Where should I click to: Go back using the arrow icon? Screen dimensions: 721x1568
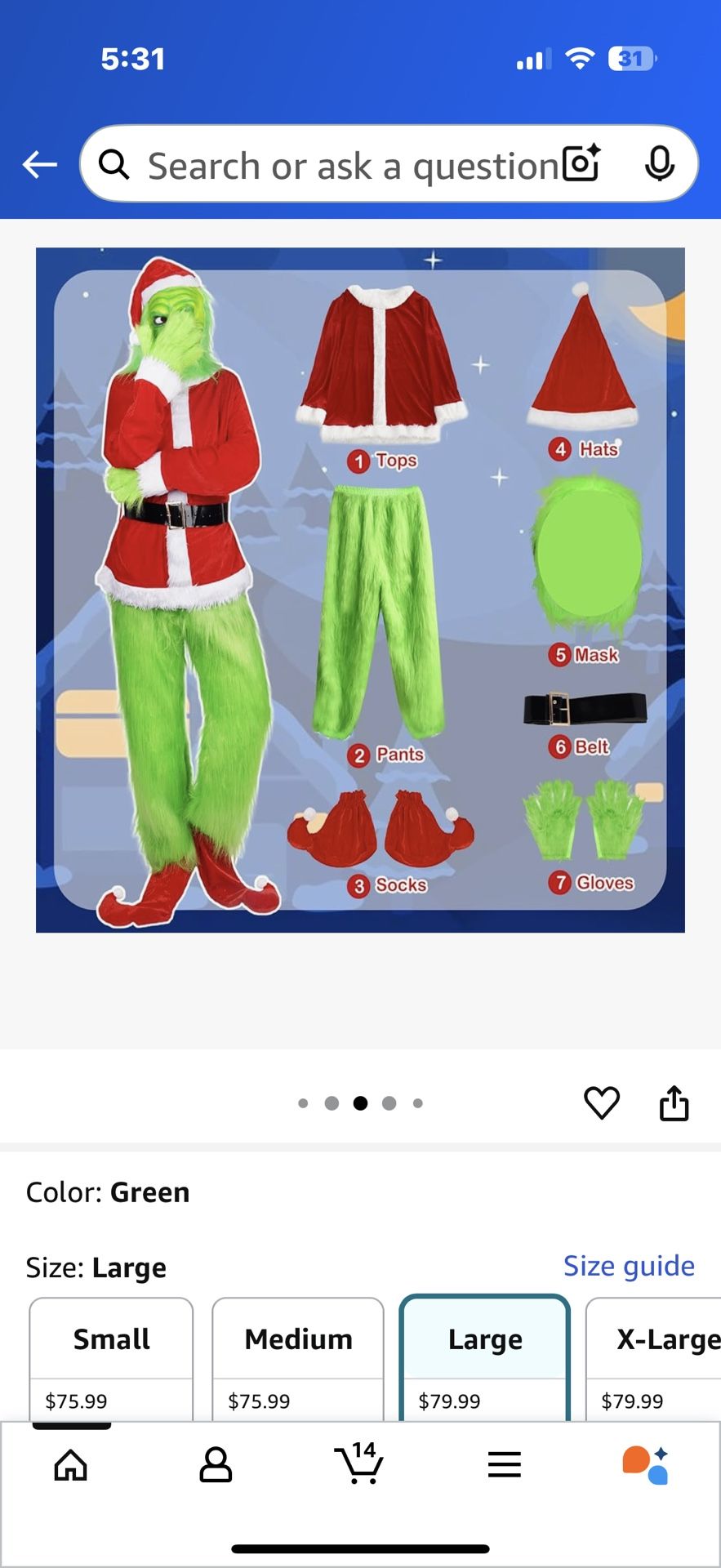(x=39, y=164)
